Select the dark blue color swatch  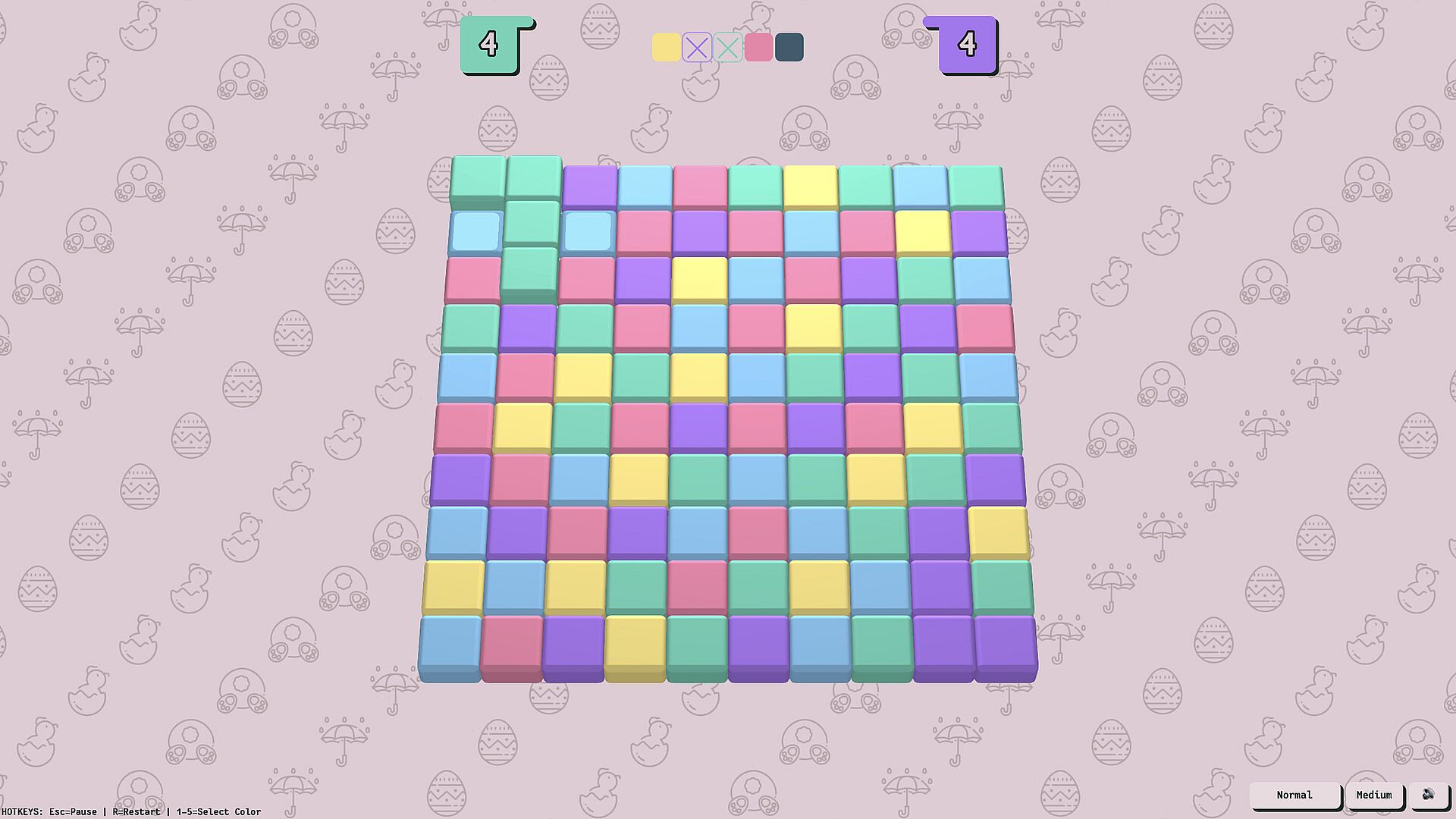click(789, 48)
